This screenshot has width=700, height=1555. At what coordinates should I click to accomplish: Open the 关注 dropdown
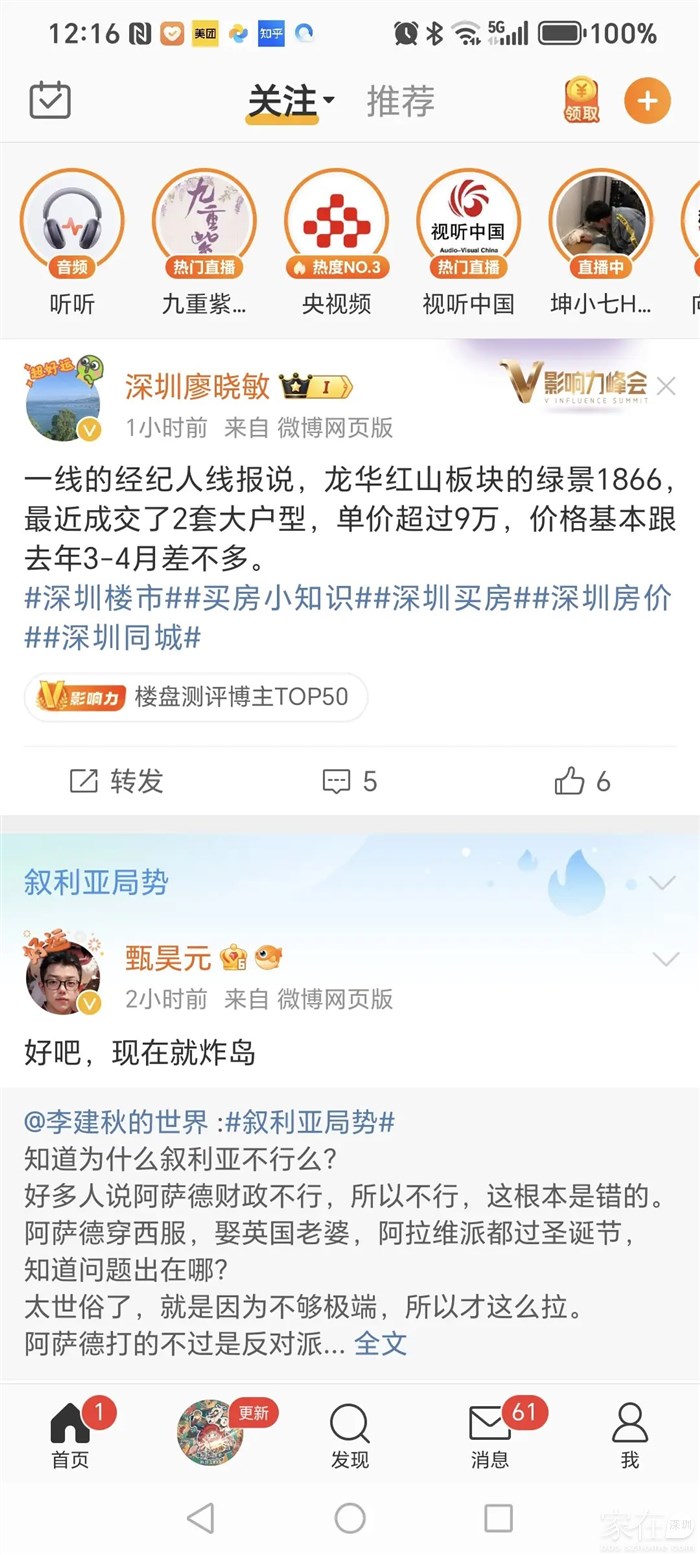[x=291, y=101]
